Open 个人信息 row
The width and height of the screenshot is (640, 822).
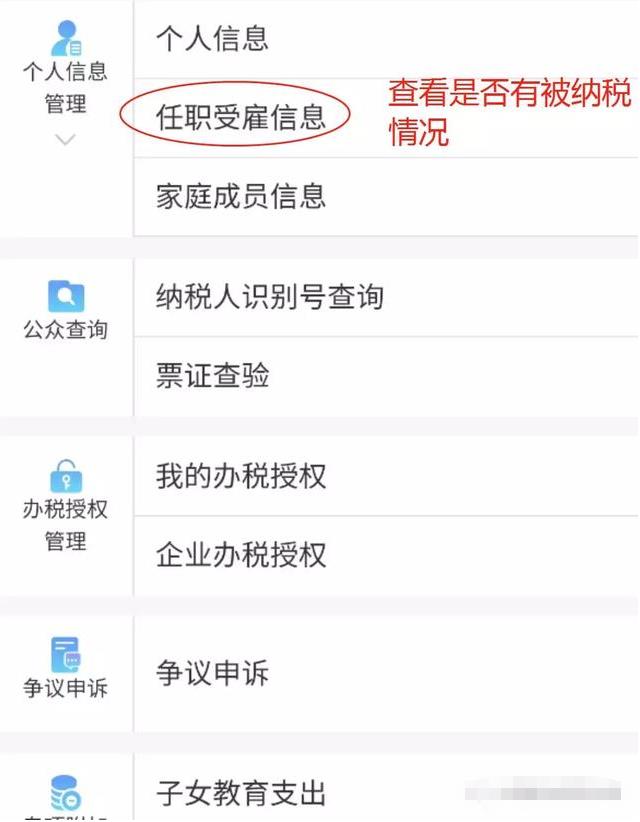(x=212, y=39)
